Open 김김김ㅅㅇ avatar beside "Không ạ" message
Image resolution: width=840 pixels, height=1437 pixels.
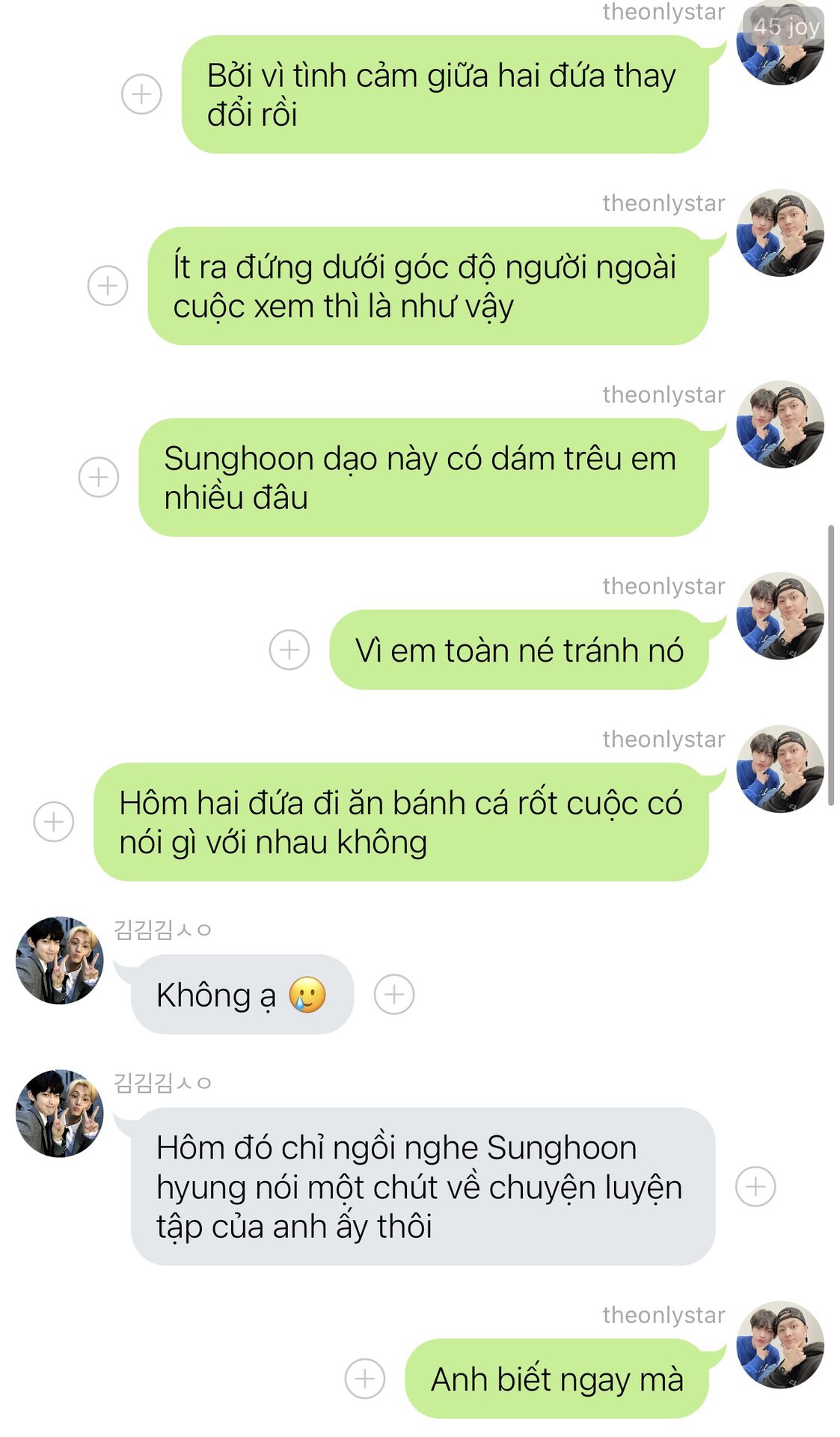[60, 960]
